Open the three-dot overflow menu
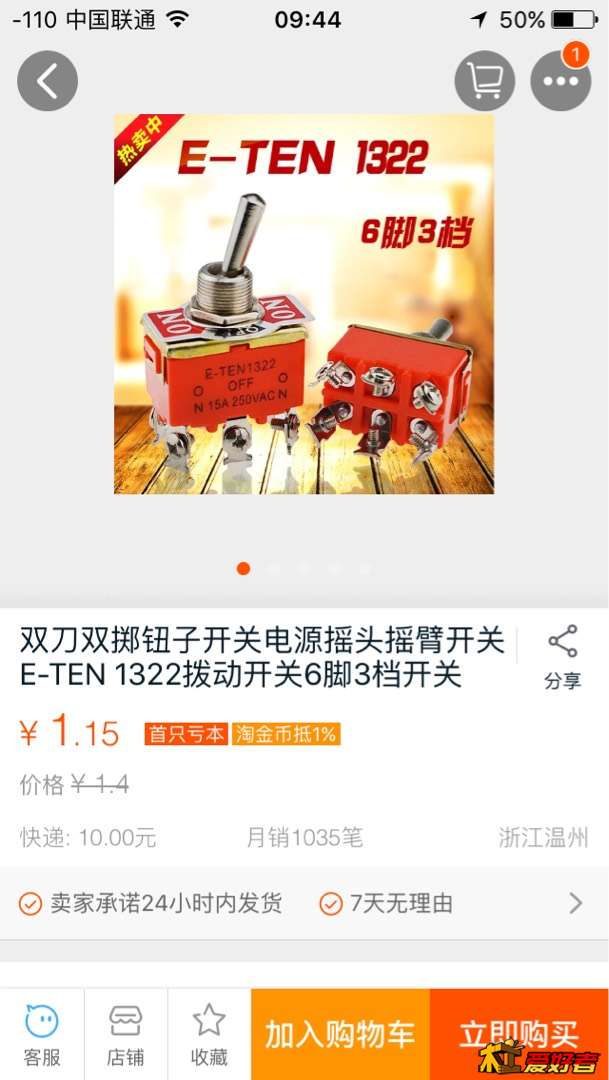 (x=561, y=81)
